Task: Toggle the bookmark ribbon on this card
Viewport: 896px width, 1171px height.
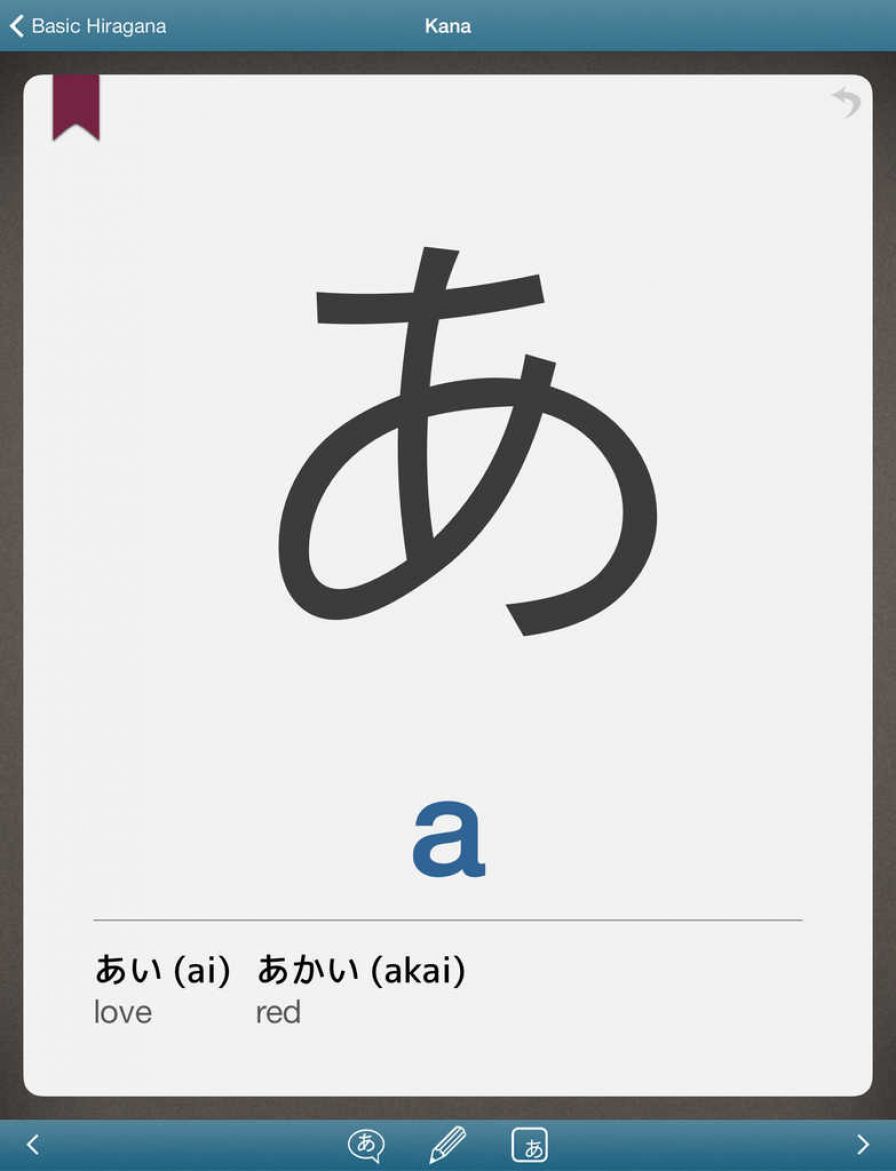Action: coord(76,106)
